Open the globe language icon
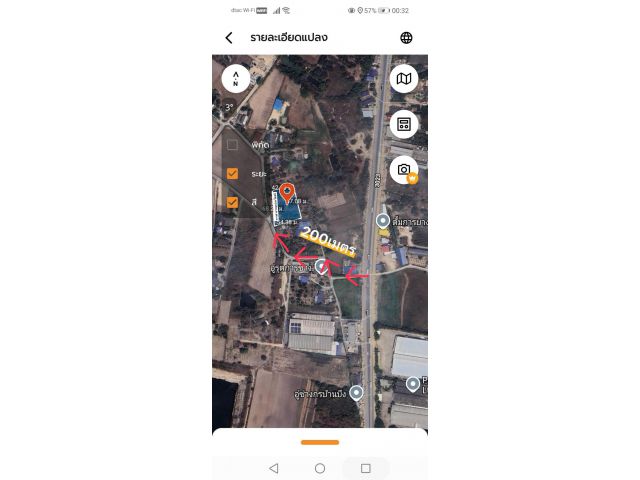The width and height of the screenshot is (640, 480). (406, 38)
